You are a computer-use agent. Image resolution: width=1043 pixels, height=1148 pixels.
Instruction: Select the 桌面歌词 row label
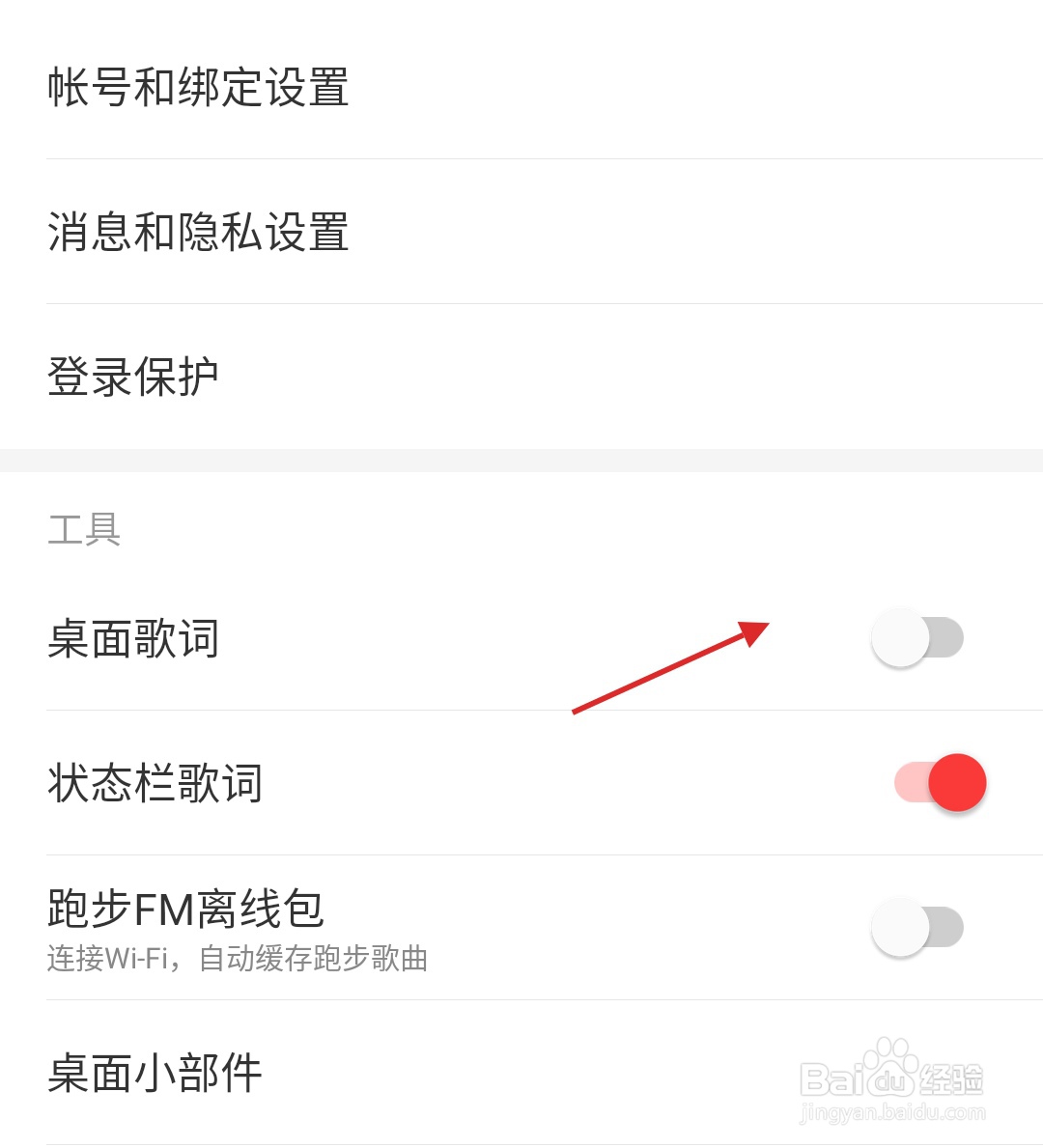pos(135,637)
